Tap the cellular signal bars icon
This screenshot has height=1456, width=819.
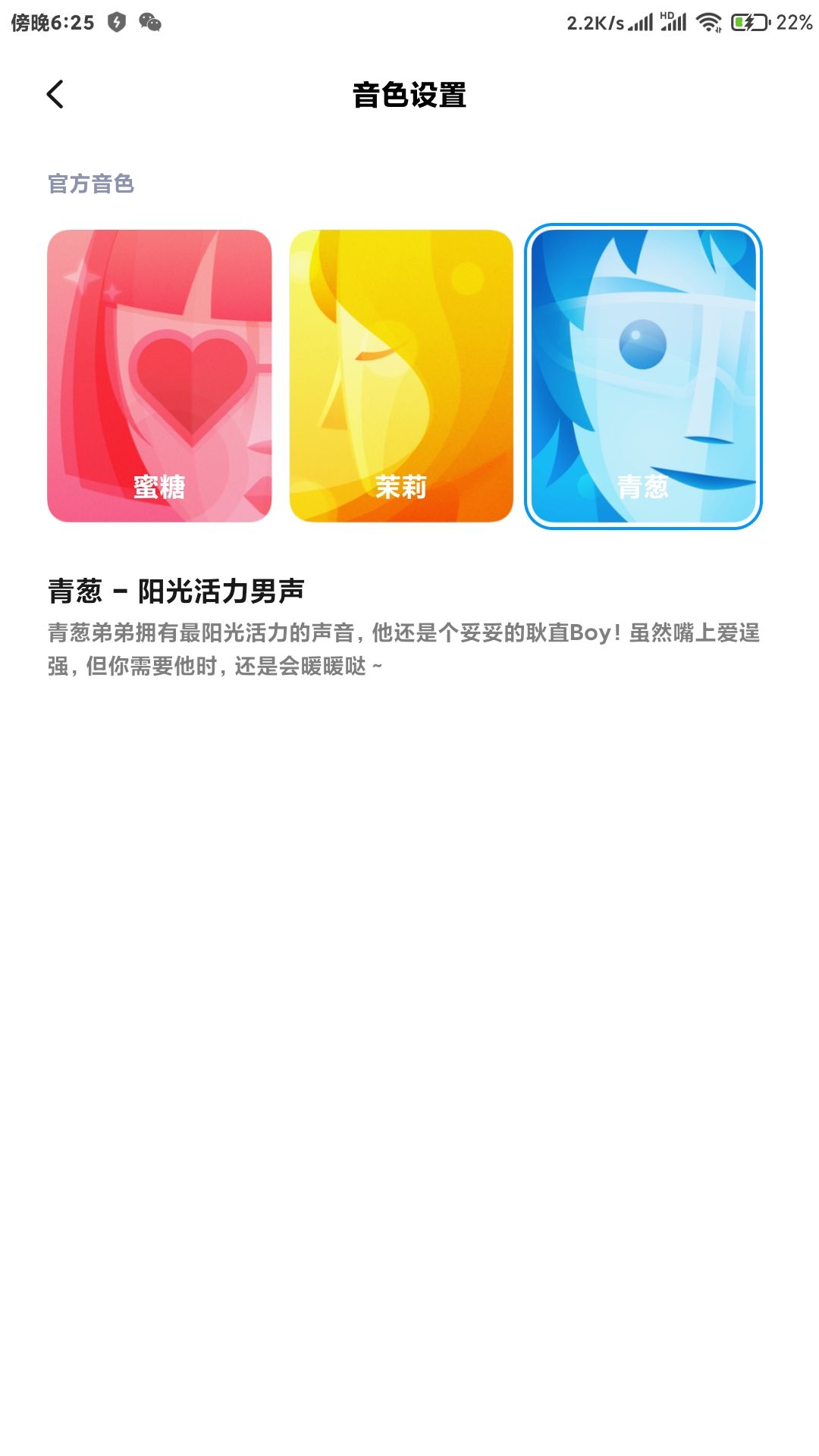(641, 22)
